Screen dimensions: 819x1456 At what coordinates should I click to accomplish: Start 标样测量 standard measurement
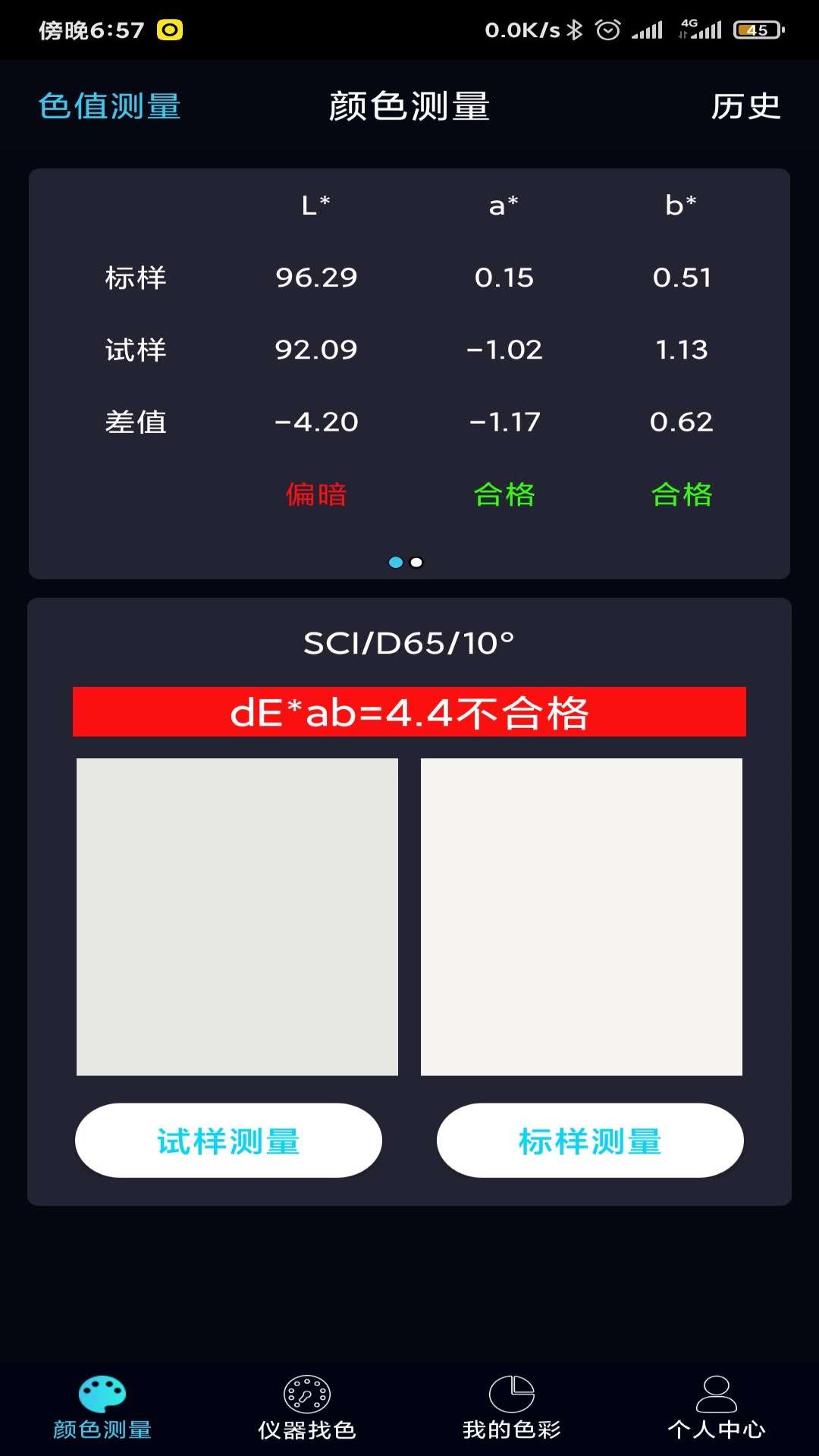[590, 1141]
